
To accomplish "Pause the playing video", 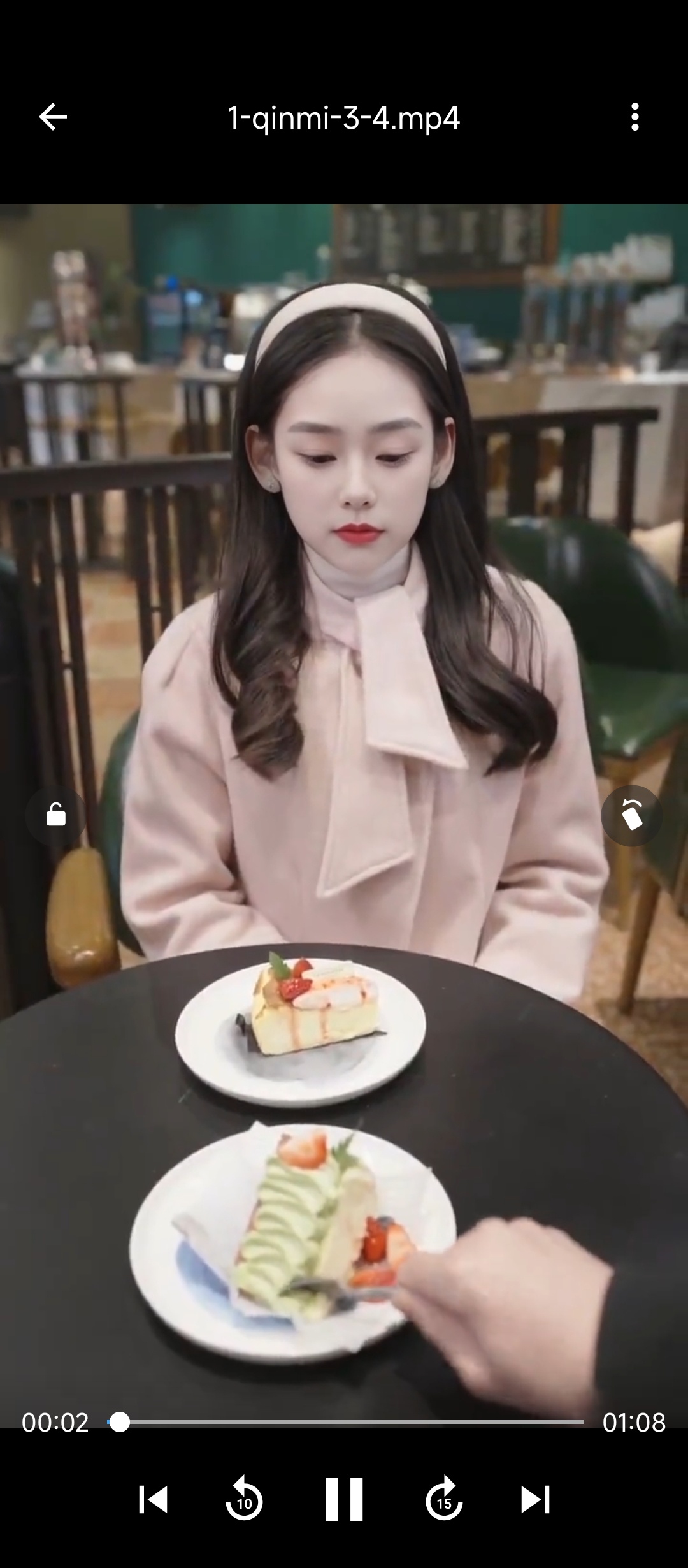I will coord(344,1499).
